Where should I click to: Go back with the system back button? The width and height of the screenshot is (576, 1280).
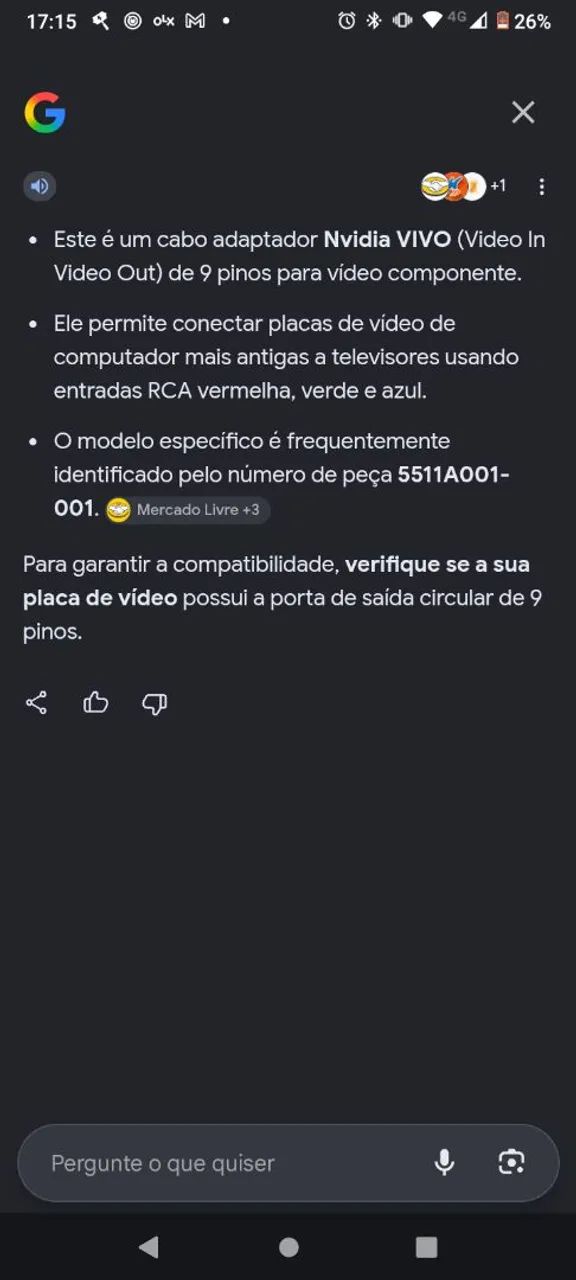(x=148, y=1246)
